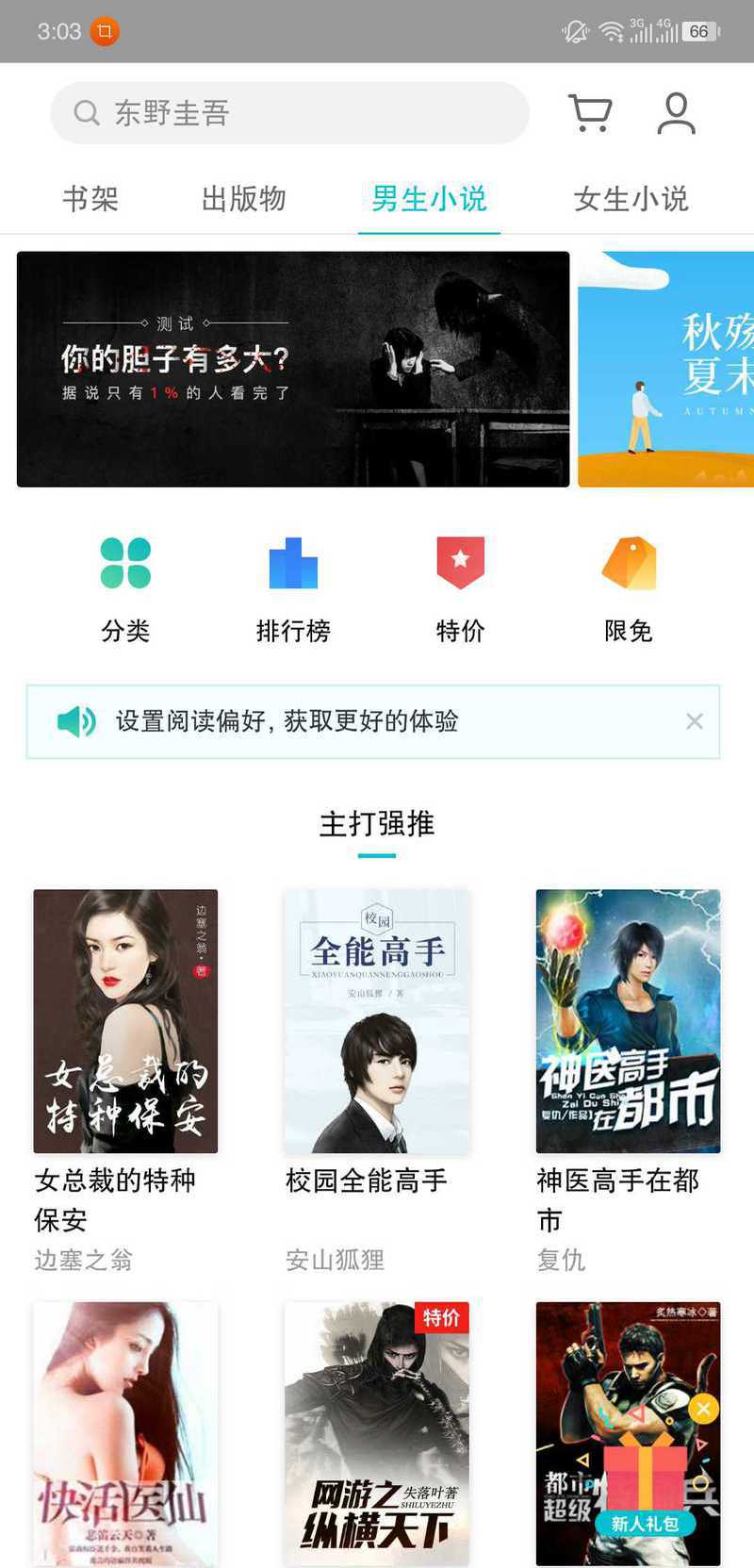
Task: Open the book 网游之纵横天下
Action: 377,1434
